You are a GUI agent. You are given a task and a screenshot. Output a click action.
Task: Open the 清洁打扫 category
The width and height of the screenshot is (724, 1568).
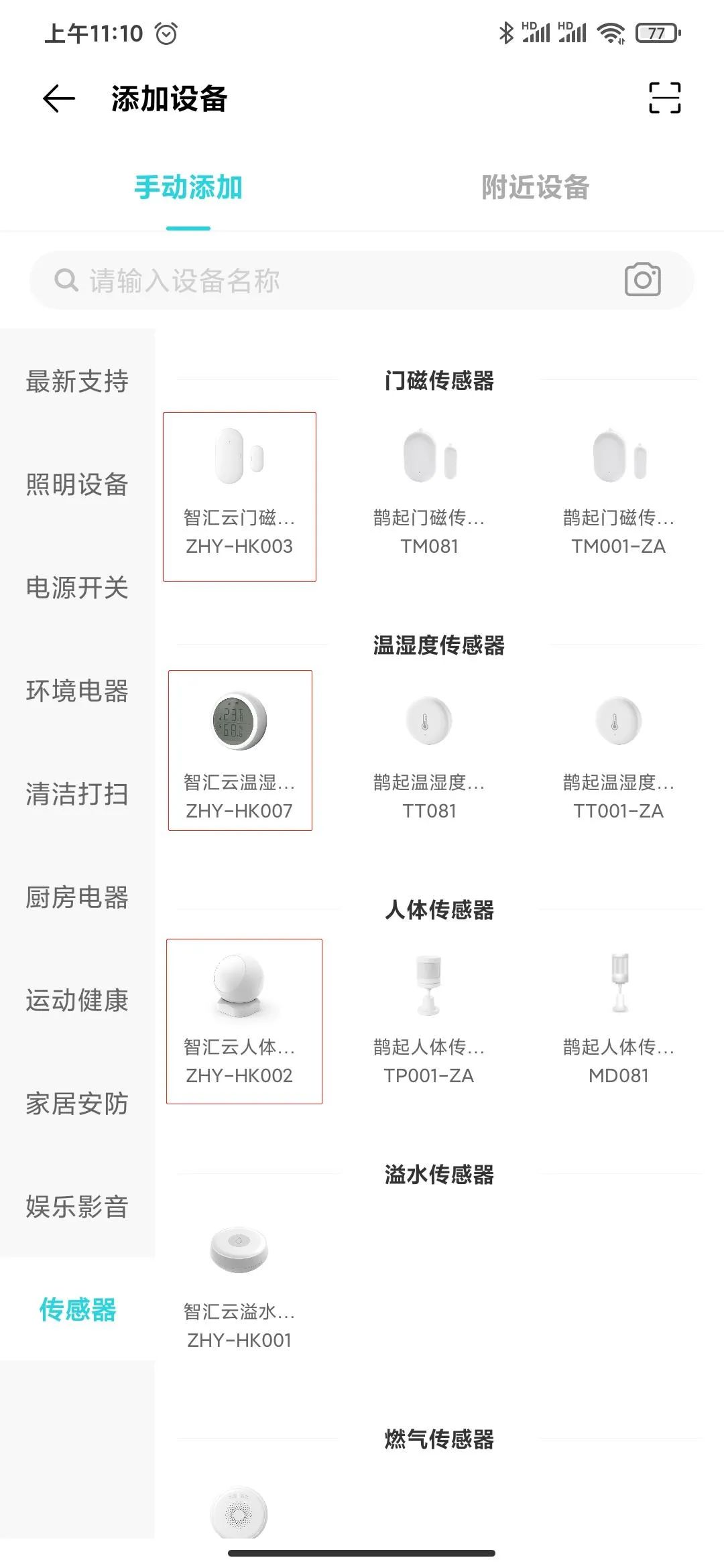(77, 794)
